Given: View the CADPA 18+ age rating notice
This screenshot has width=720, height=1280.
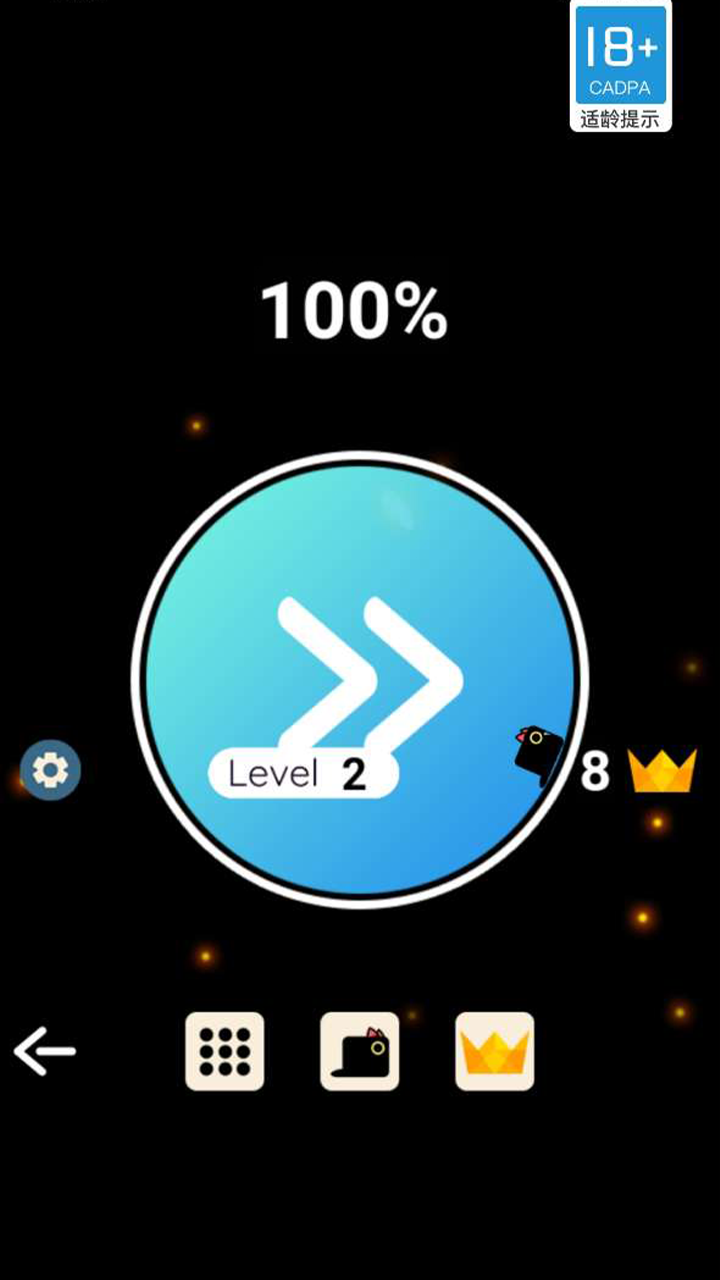Looking at the screenshot, I should click(x=620, y=66).
